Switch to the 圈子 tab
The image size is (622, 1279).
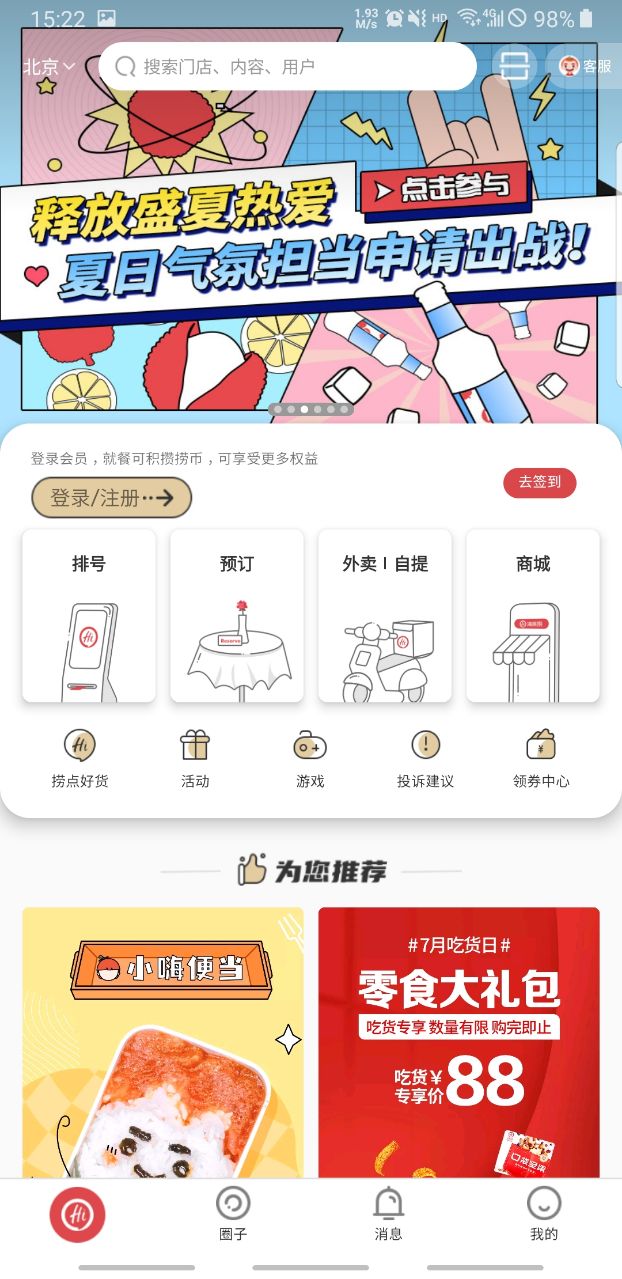tap(233, 1214)
